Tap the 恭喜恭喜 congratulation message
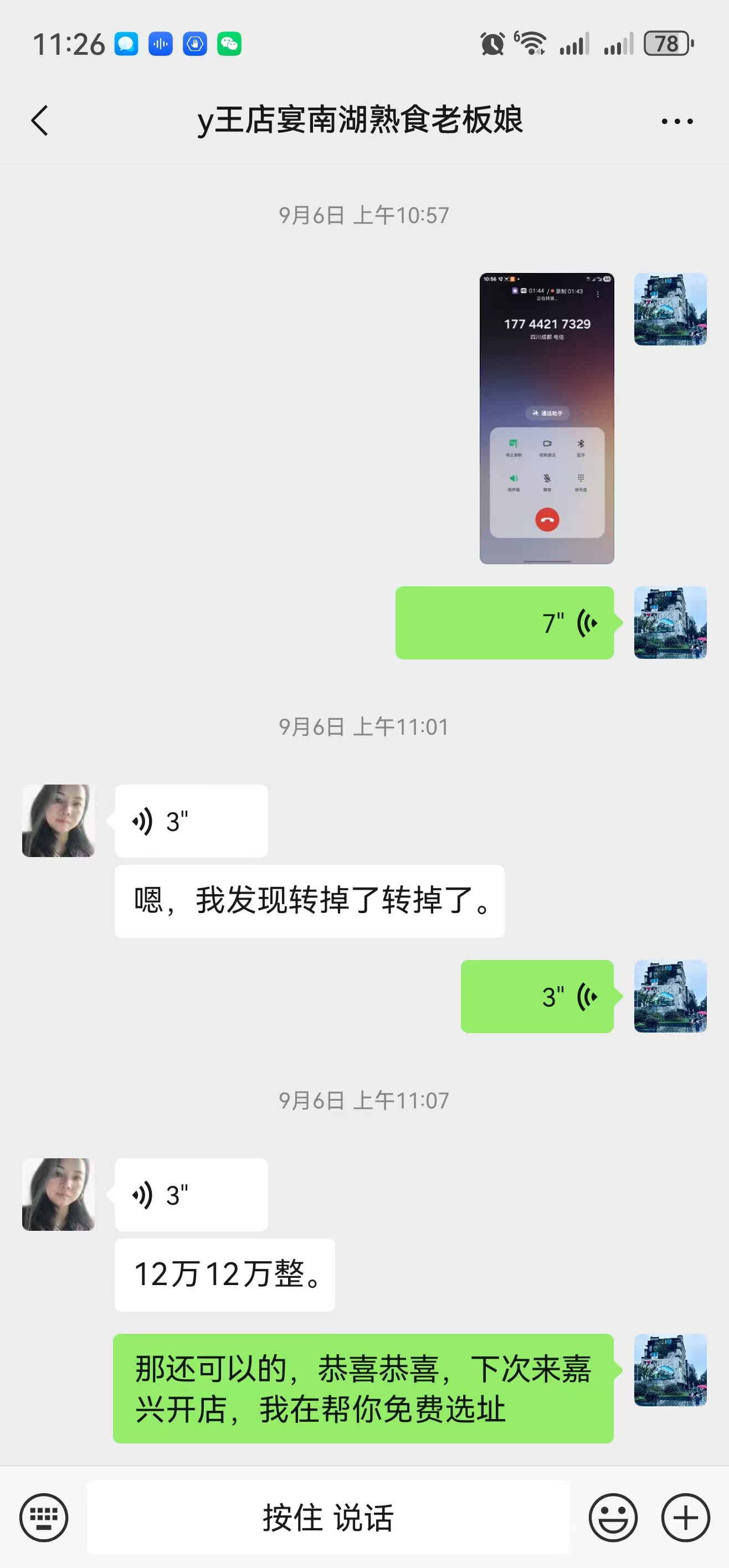The image size is (729, 1568). click(361, 1389)
